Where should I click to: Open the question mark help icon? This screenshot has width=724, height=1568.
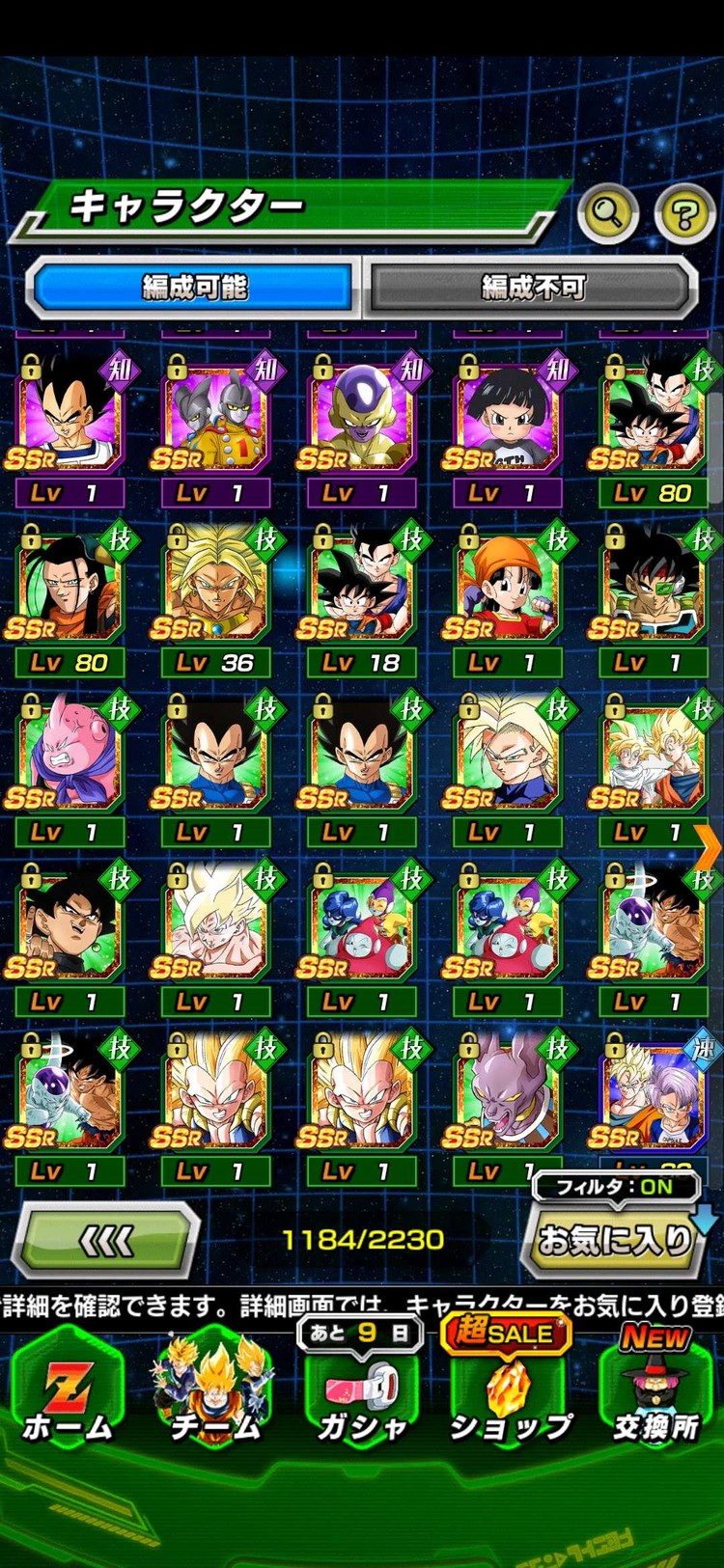(x=683, y=213)
